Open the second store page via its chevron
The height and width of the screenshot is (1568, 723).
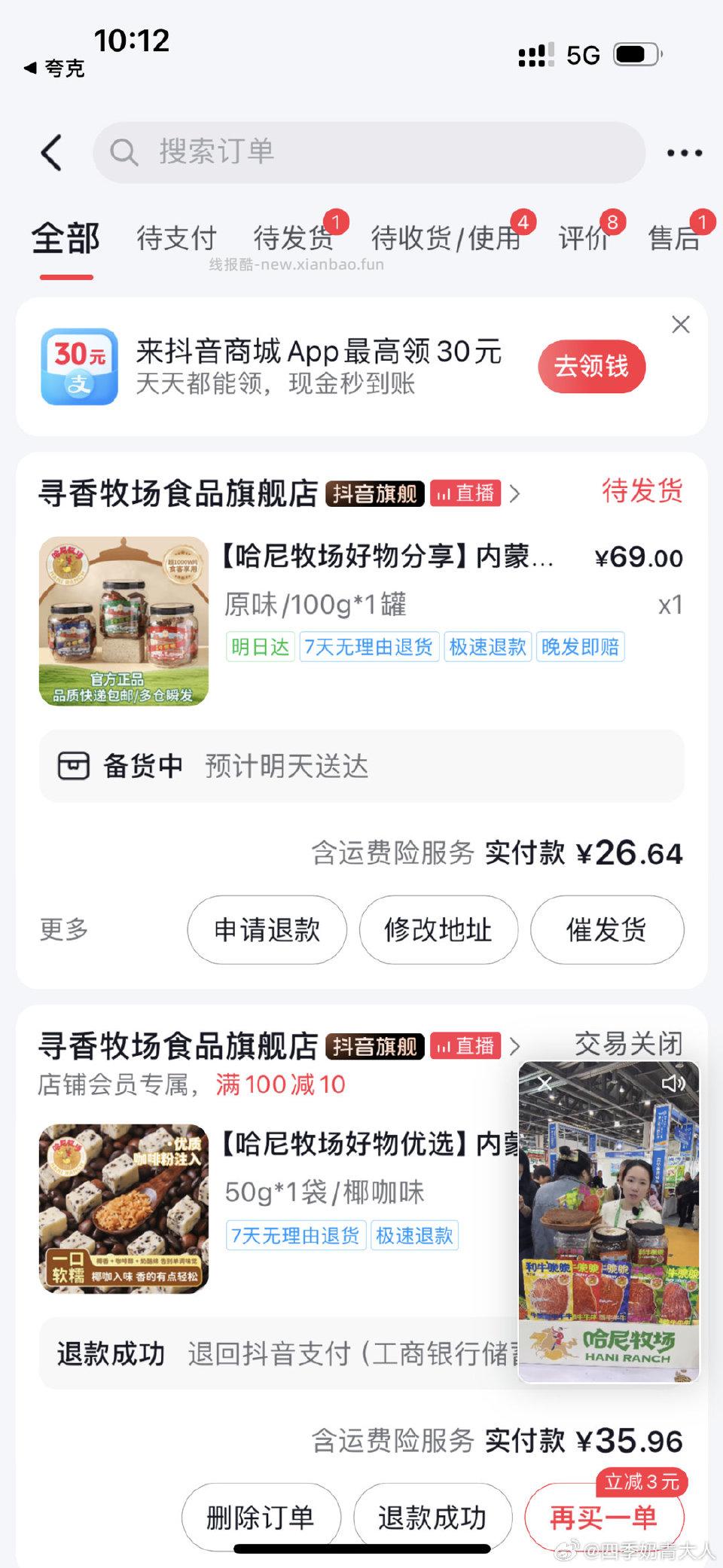[515, 1045]
